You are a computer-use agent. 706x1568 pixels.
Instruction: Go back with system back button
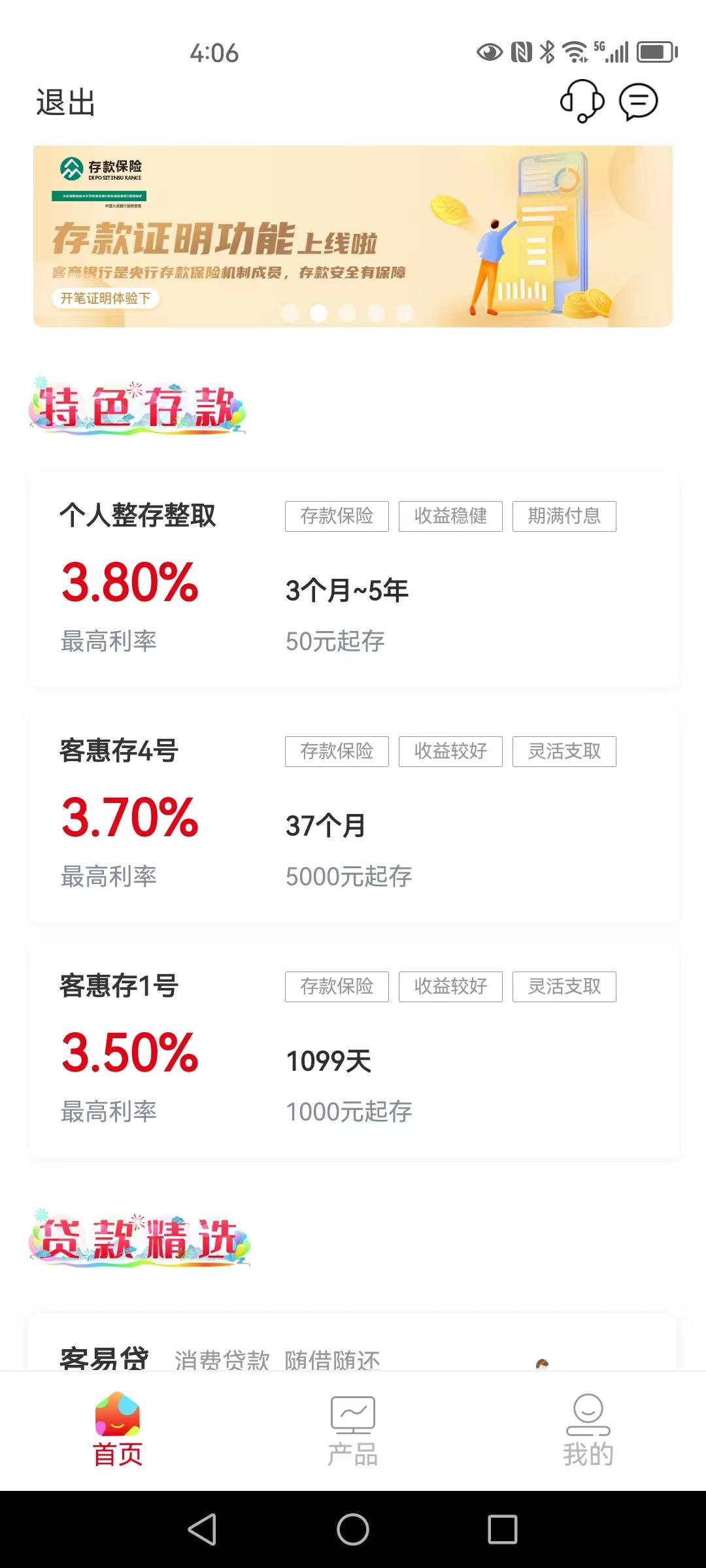[x=203, y=1529]
